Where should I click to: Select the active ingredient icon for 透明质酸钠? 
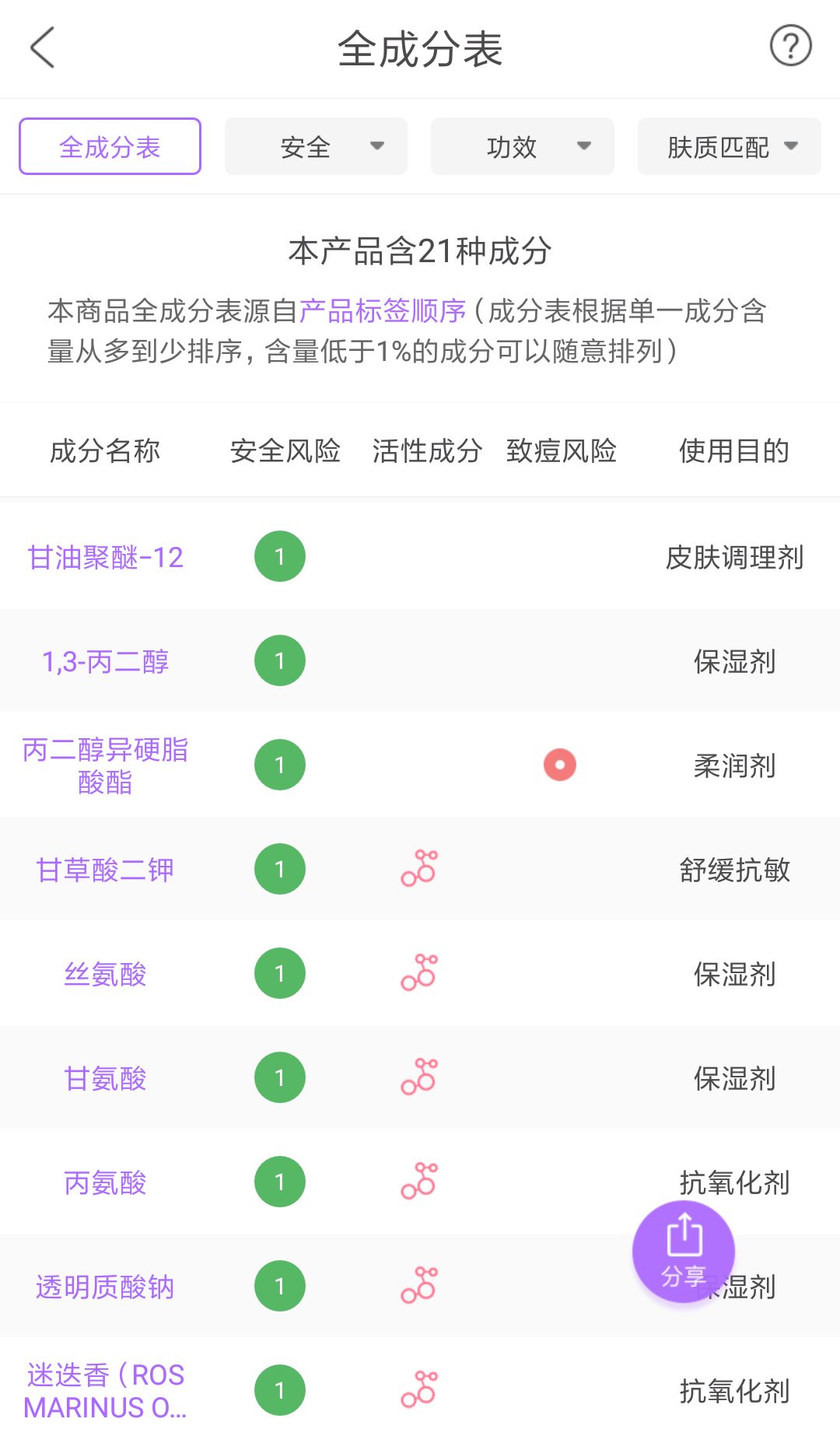[x=419, y=1285]
